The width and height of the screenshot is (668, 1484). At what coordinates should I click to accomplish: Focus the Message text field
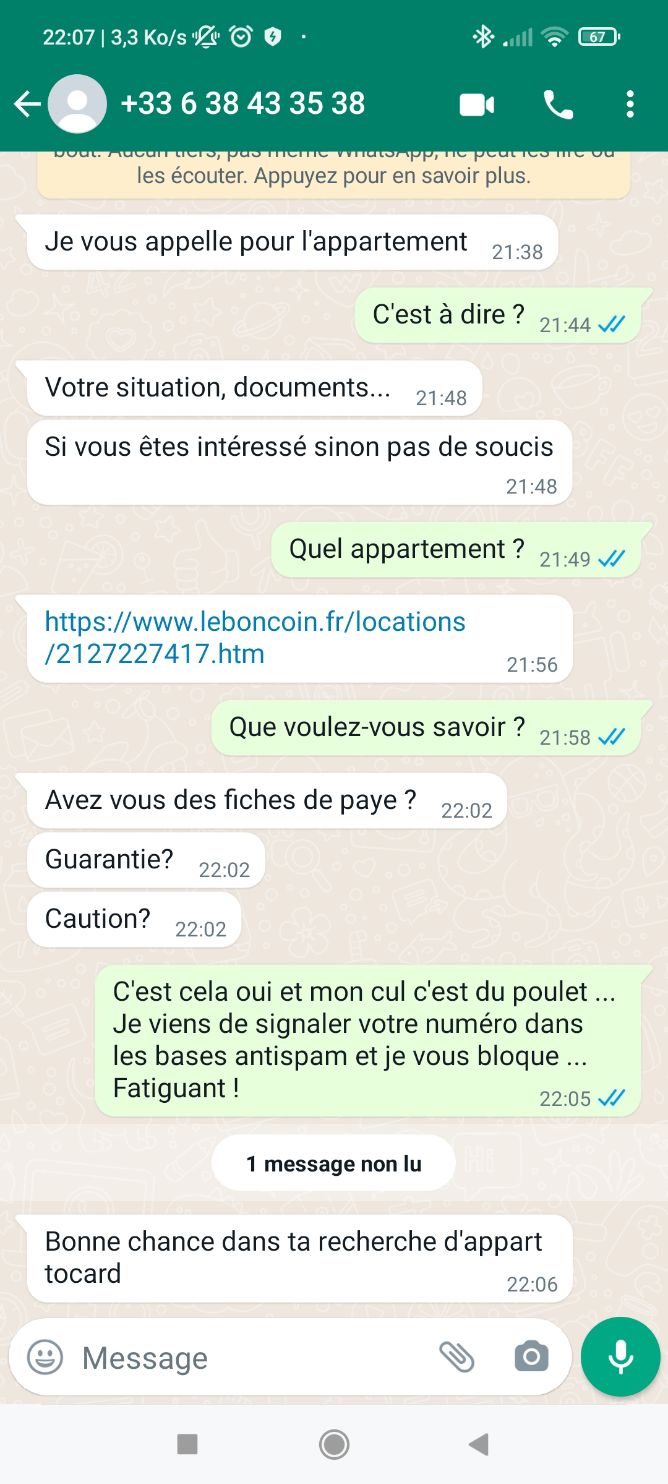coord(250,1357)
